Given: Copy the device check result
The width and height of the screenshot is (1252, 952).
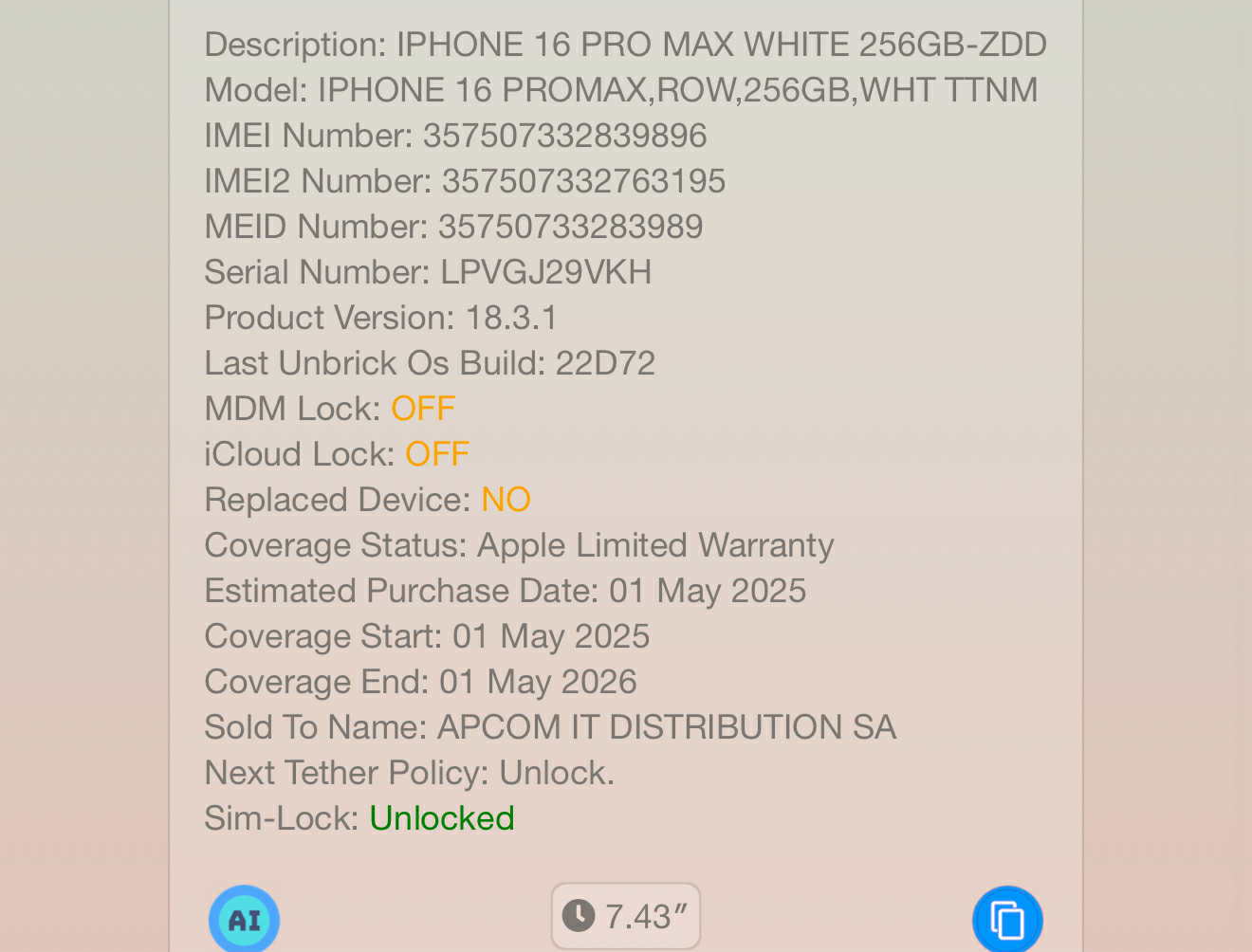Looking at the screenshot, I should point(1007,919).
